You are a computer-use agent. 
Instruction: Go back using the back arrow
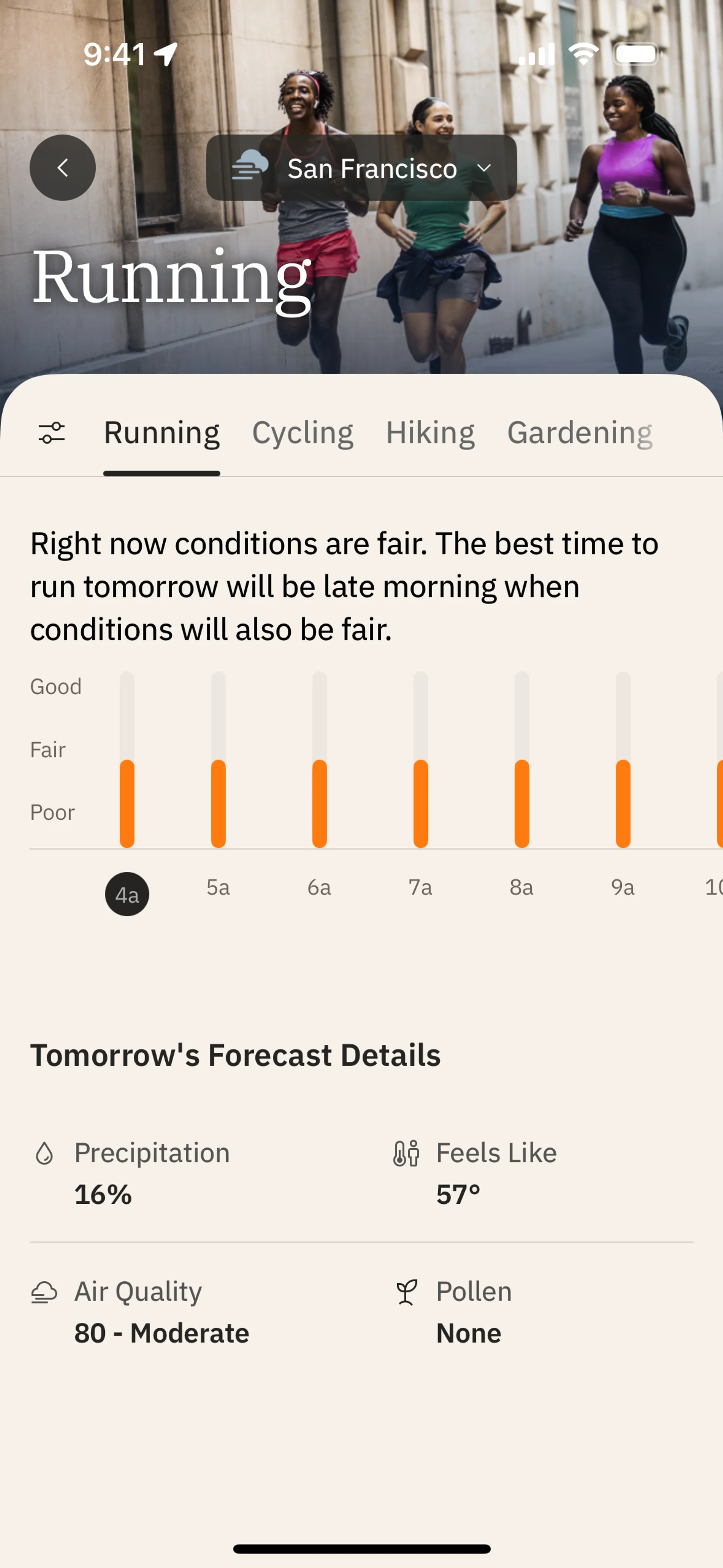pos(63,167)
